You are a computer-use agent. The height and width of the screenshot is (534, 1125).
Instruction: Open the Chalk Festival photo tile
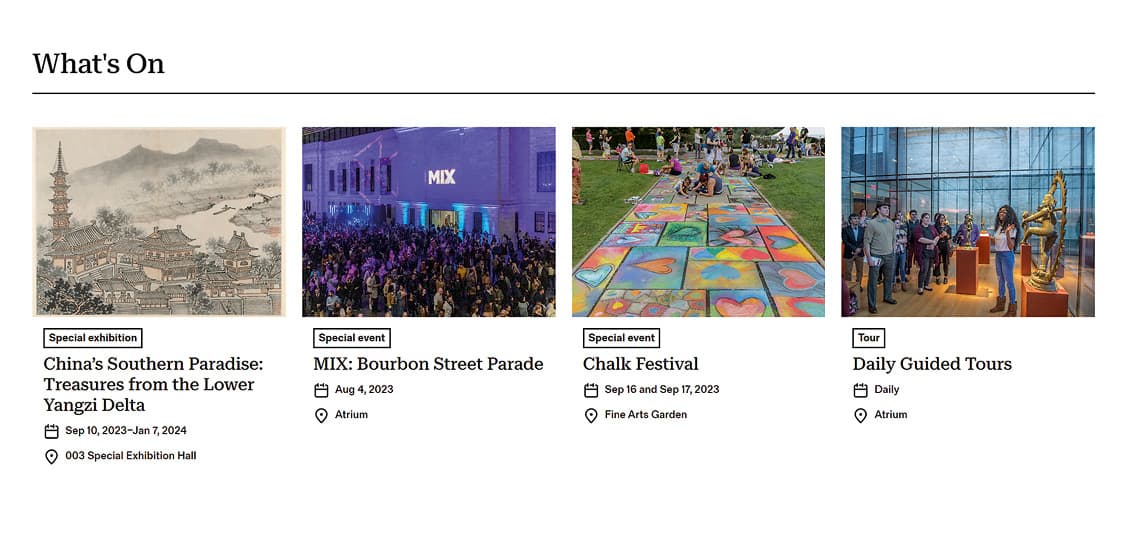(698, 221)
